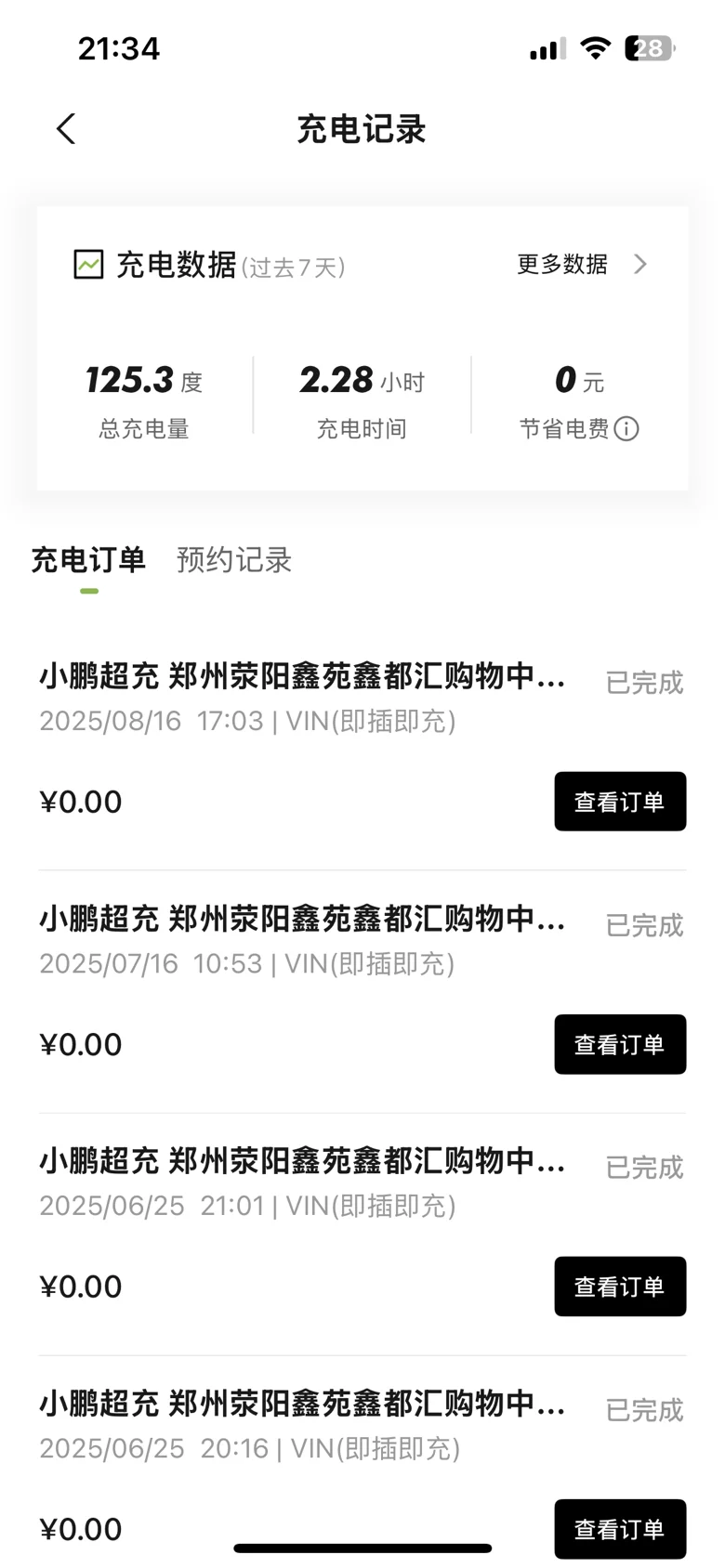Switch to the 预约记录 tab
Viewport: 725px width, 1568px height.
pos(234,560)
